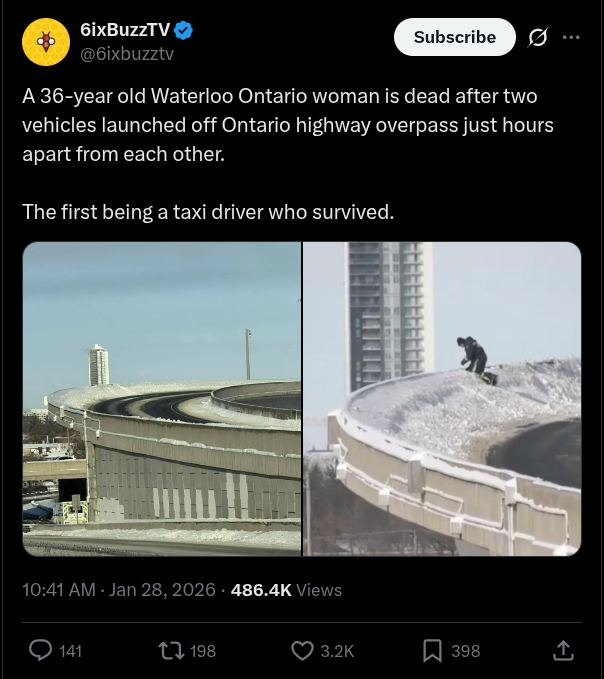Open the left overpass photo
Screen dimensions: 604x679
click(162, 399)
